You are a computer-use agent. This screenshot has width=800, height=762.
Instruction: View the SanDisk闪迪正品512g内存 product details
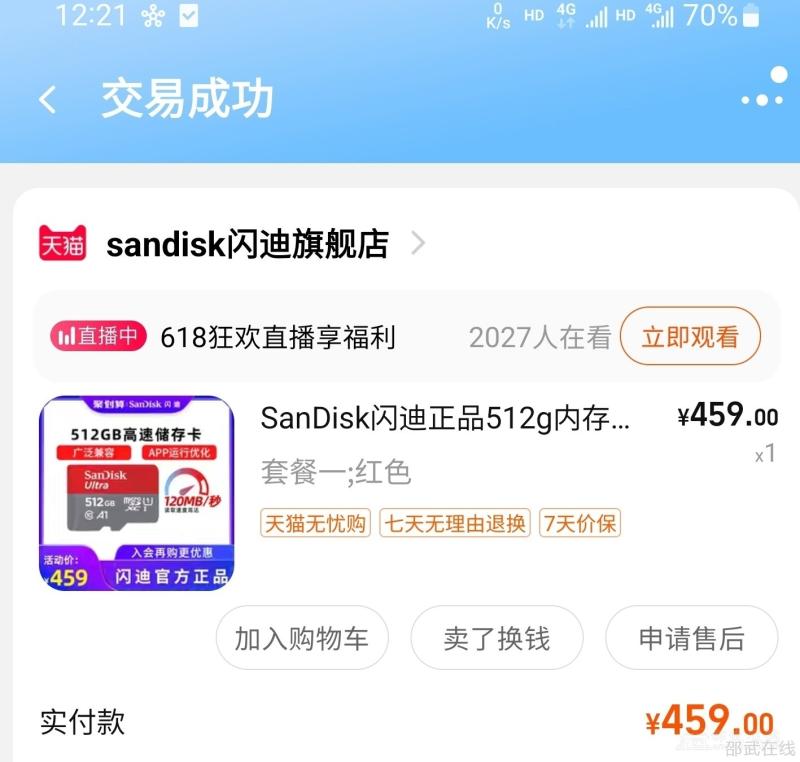[446, 418]
